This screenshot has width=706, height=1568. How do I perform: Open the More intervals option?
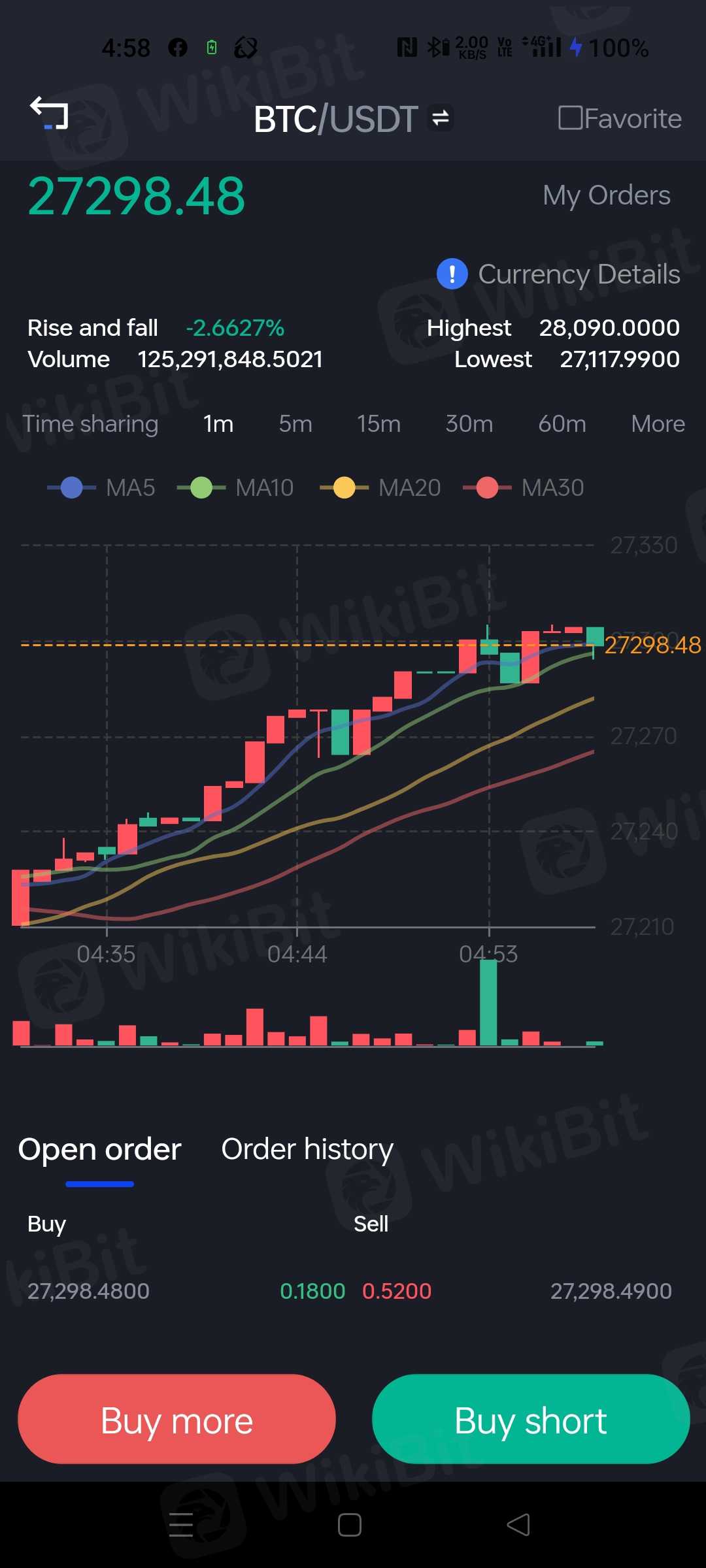tap(658, 424)
